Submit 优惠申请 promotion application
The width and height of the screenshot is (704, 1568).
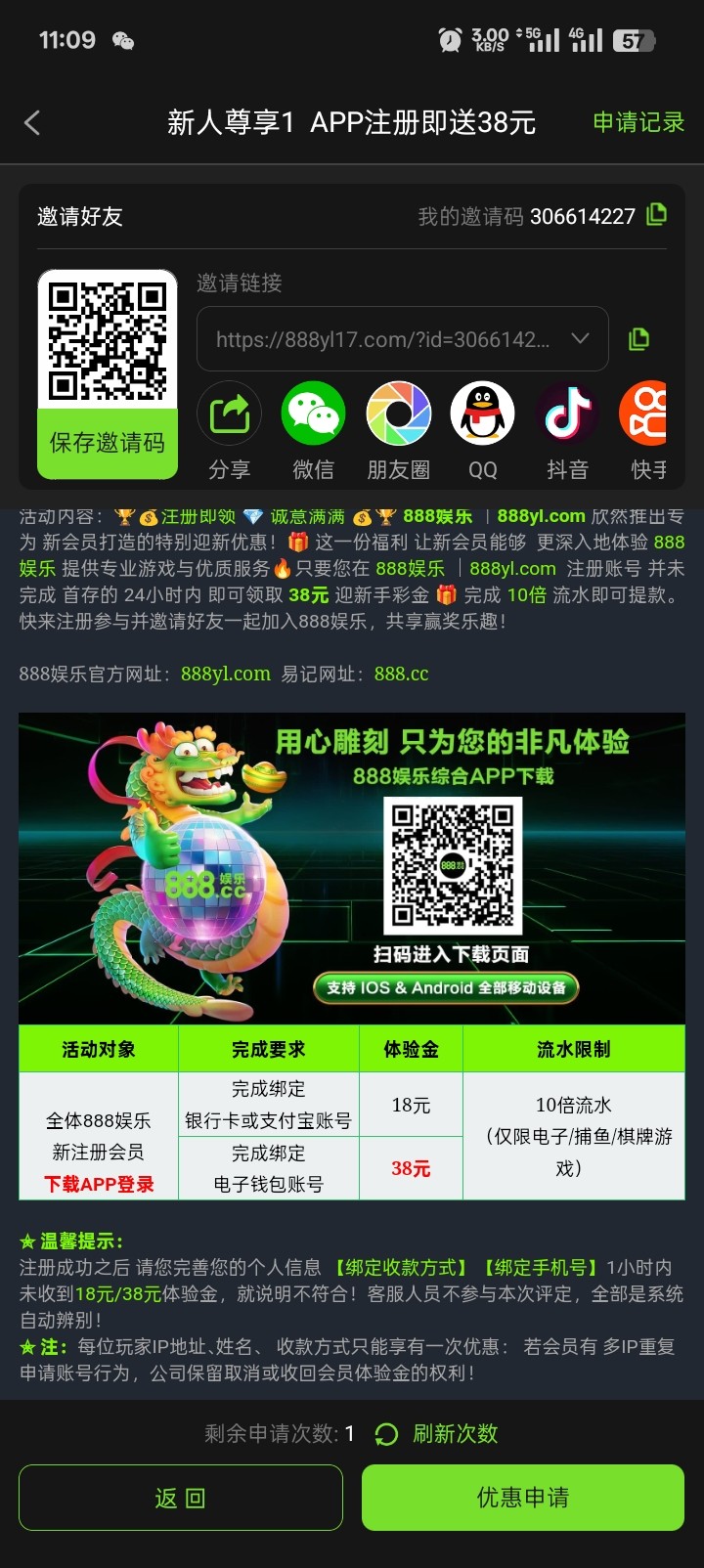522,1498
